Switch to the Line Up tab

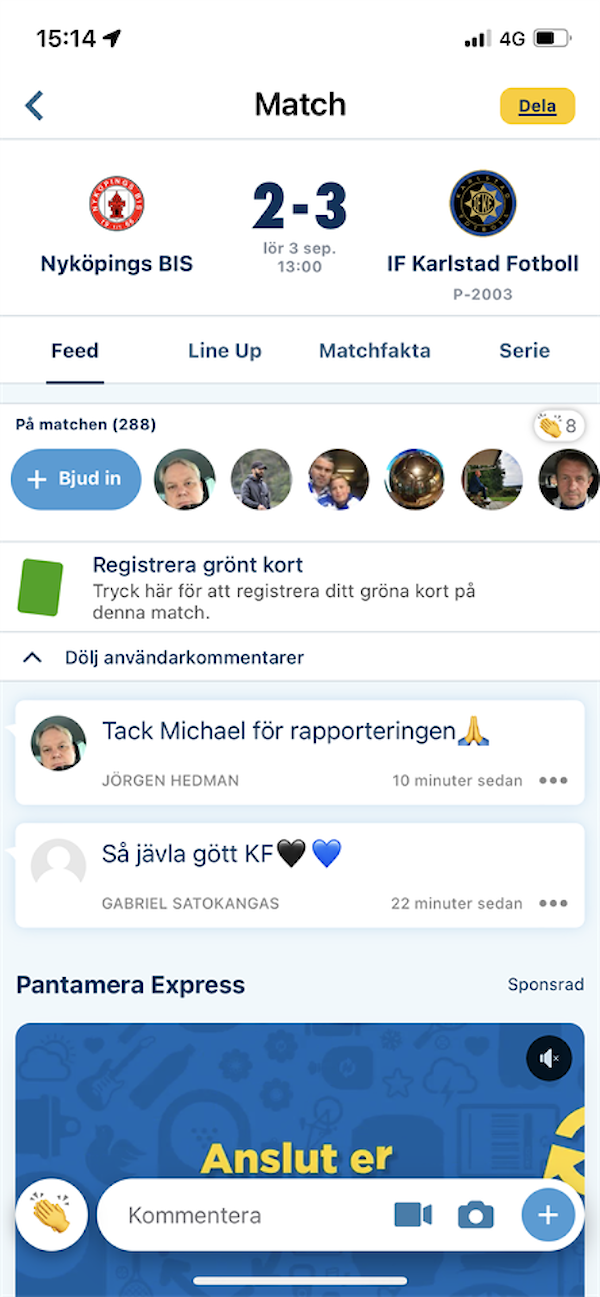225,351
